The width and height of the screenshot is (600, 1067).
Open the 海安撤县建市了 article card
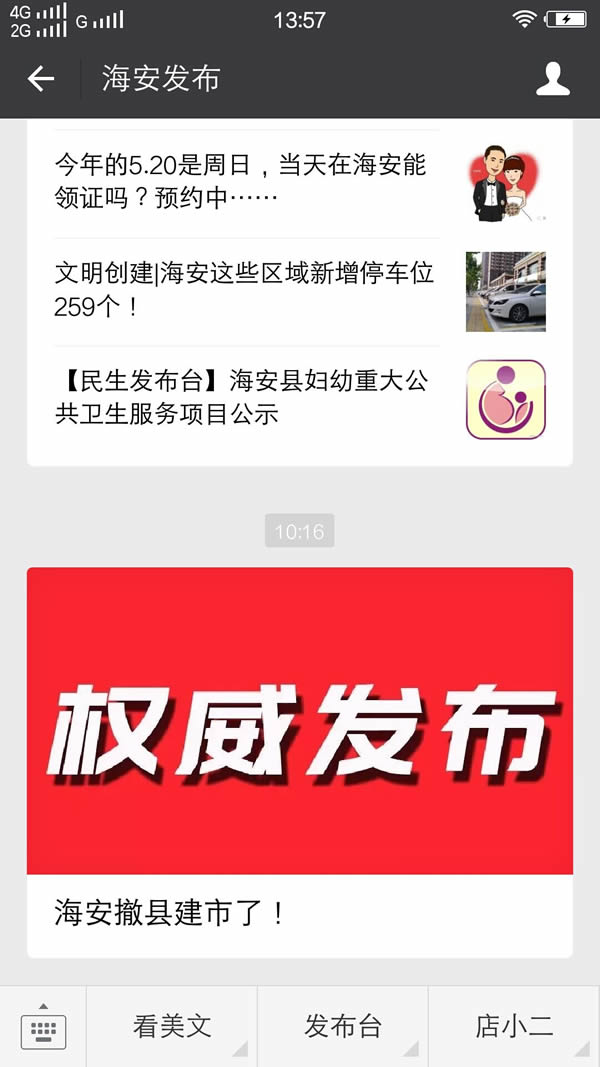(300, 760)
